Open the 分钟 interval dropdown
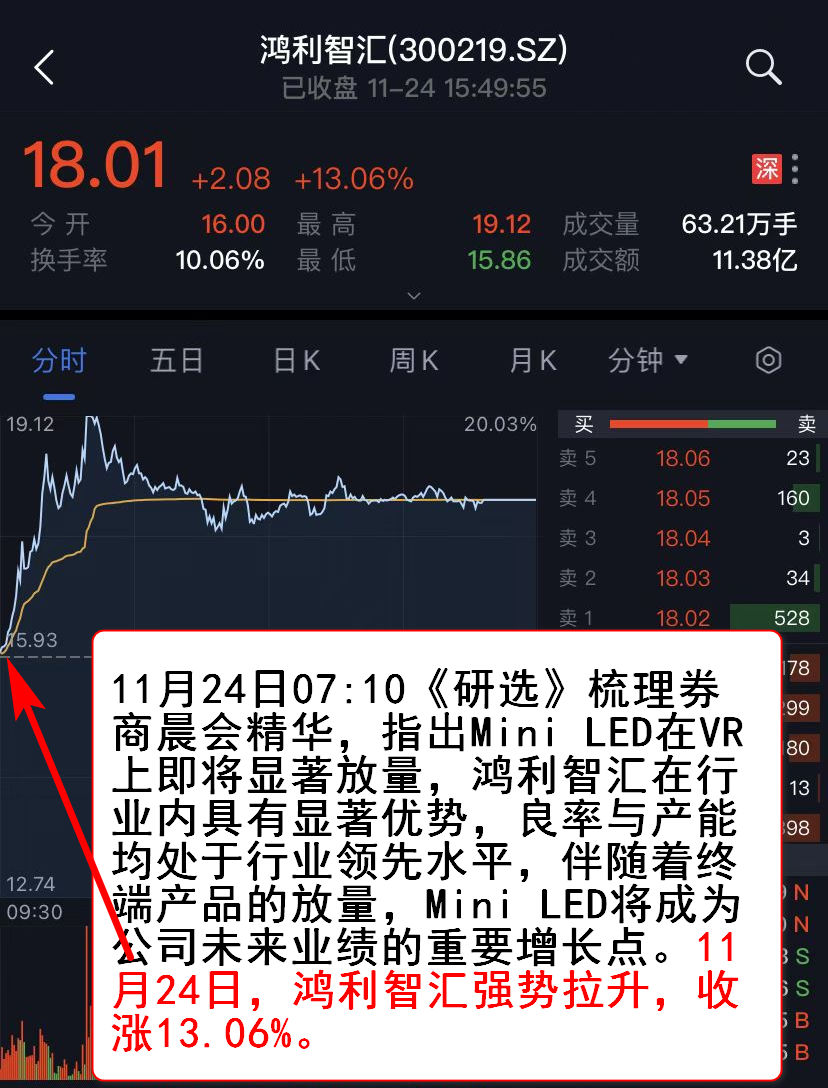 pyautogui.click(x=648, y=361)
